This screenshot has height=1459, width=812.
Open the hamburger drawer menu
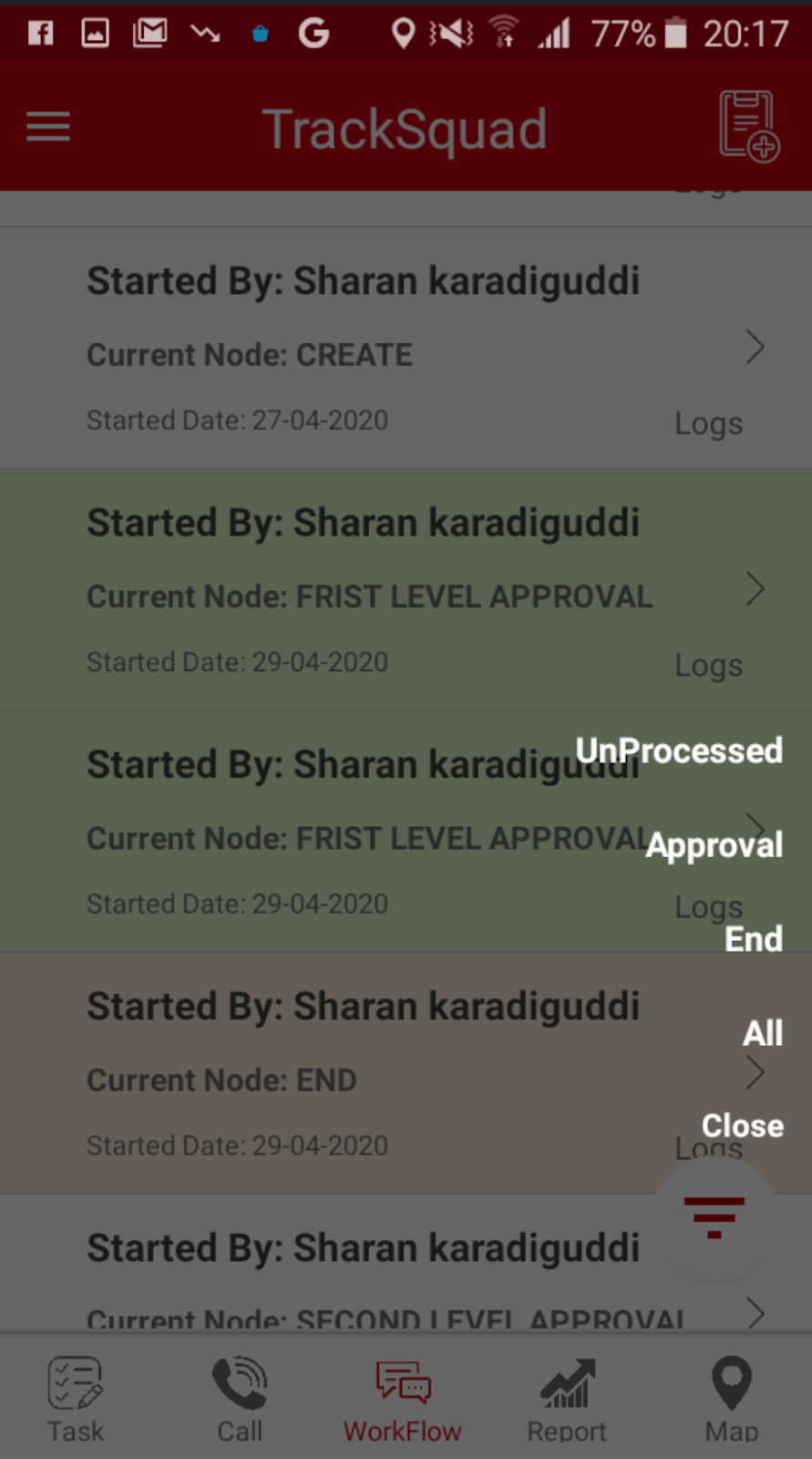pyautogui.click(x=48, y=127)
